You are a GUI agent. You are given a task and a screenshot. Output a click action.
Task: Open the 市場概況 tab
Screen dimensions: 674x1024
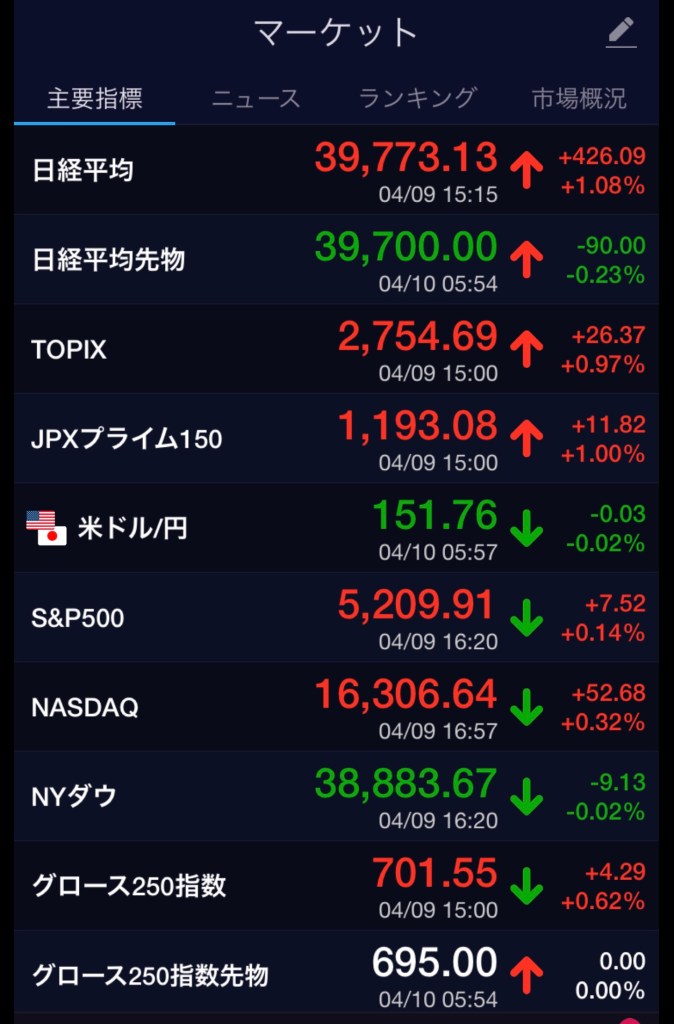tap(579, 98)
